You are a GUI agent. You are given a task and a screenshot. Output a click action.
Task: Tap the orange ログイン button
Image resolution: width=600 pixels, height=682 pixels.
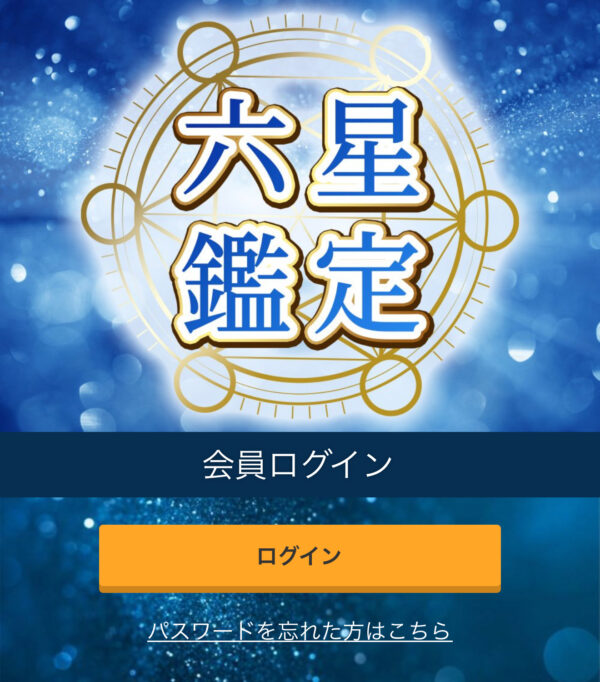click(x=299, y=557)
